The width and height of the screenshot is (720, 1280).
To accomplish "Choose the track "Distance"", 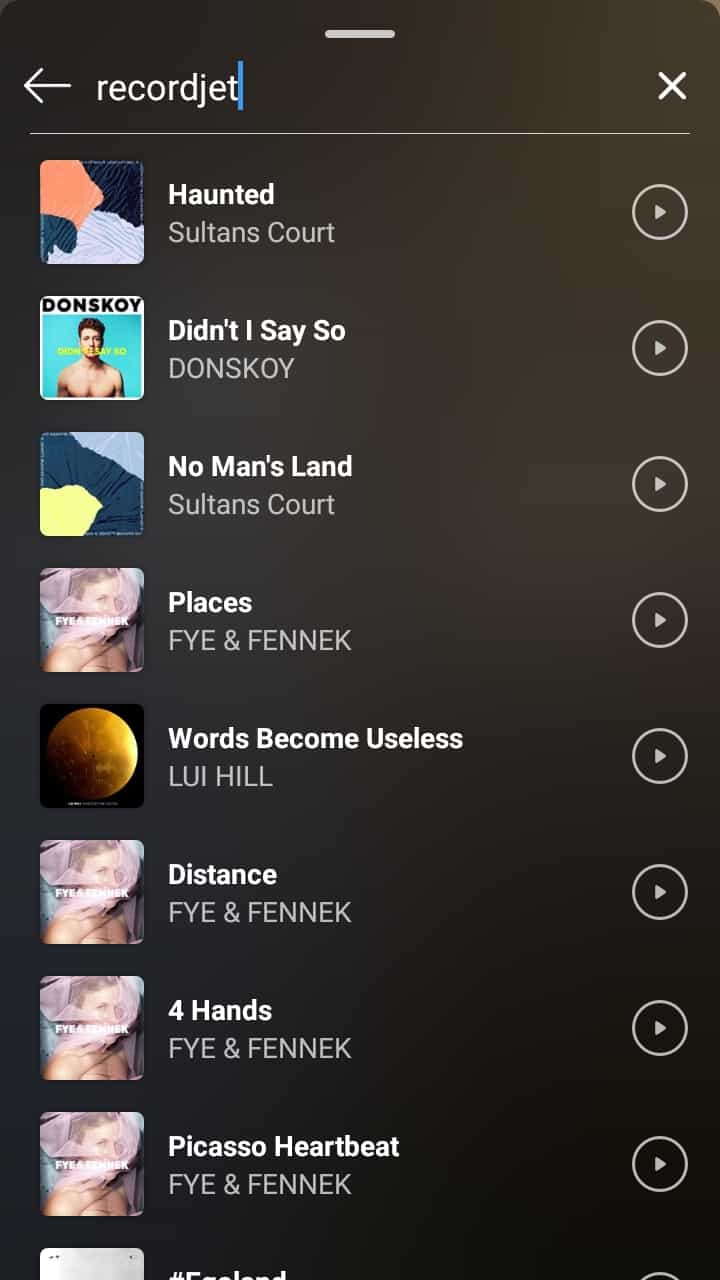I will [222, 874].
